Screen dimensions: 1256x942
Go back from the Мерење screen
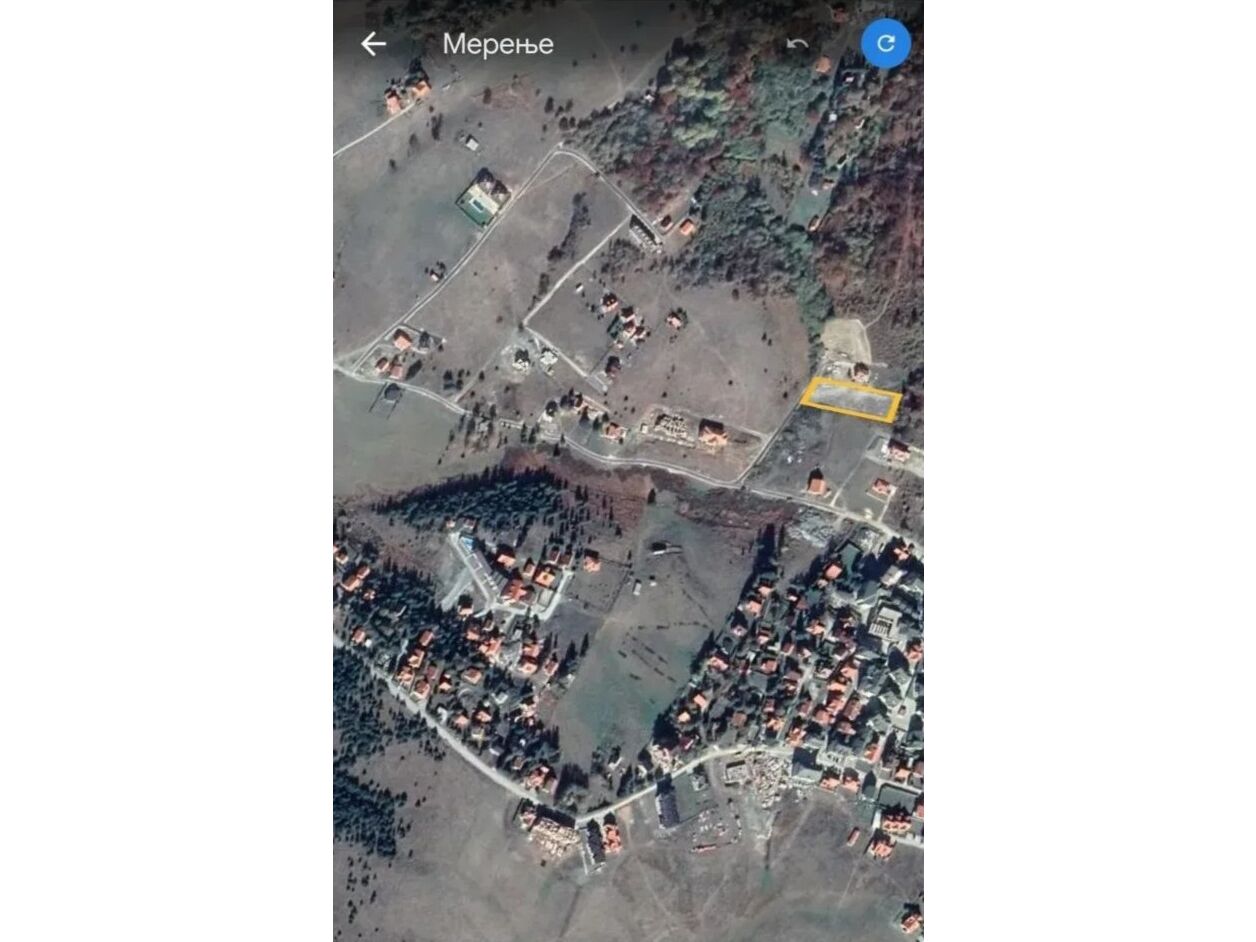373,44
